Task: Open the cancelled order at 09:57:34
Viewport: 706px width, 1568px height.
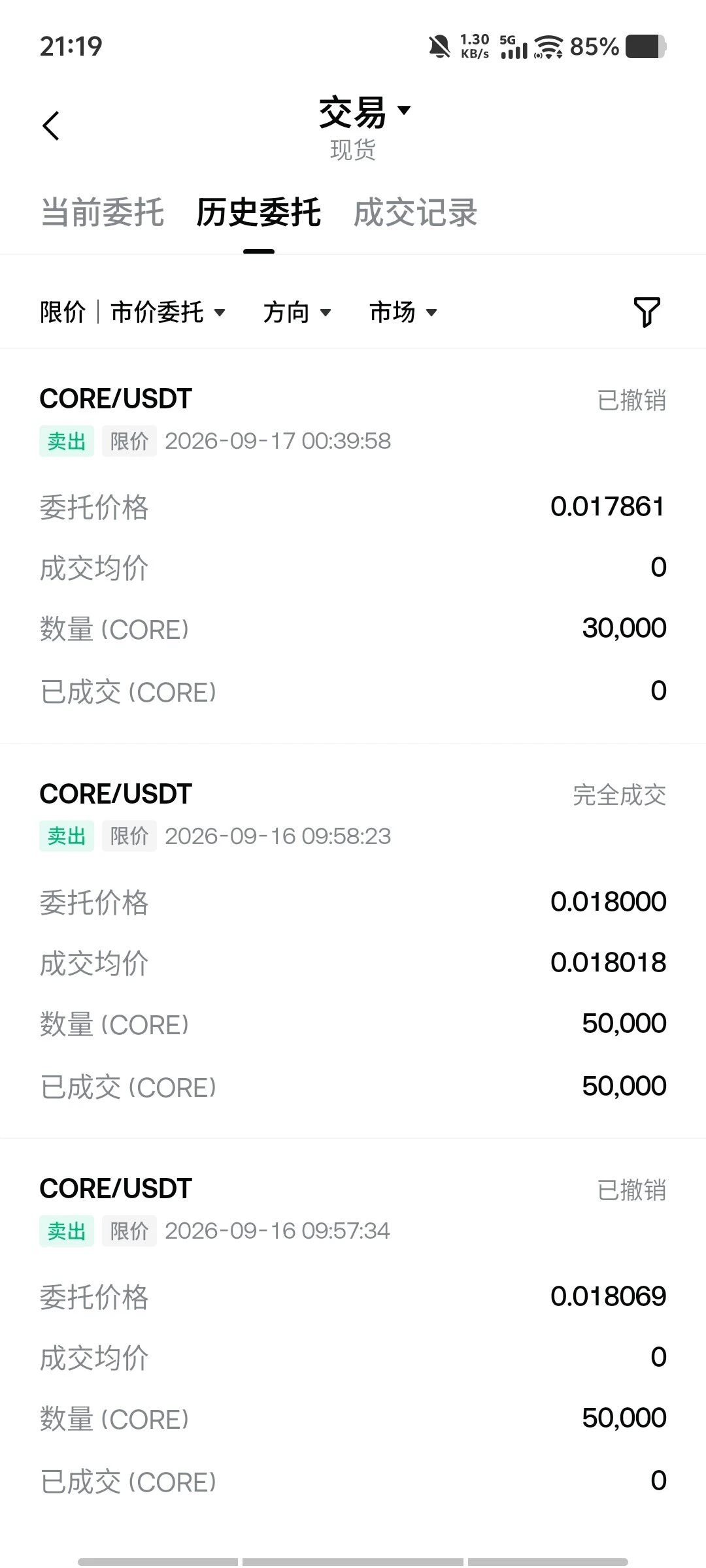Action: pos(353,1336)
